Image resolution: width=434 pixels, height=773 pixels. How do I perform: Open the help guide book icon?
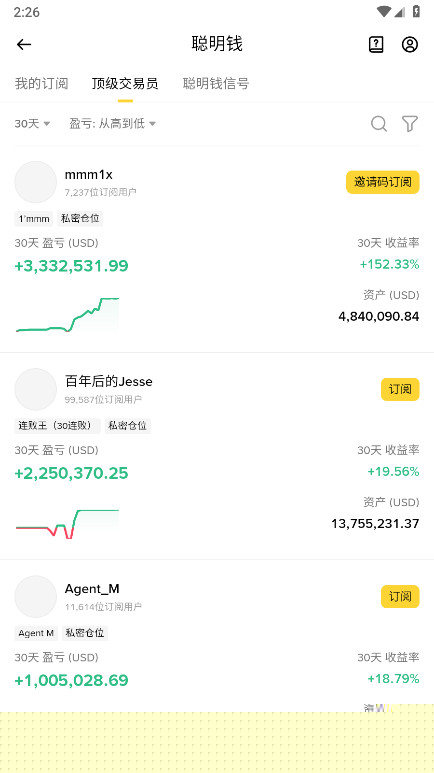376,44
